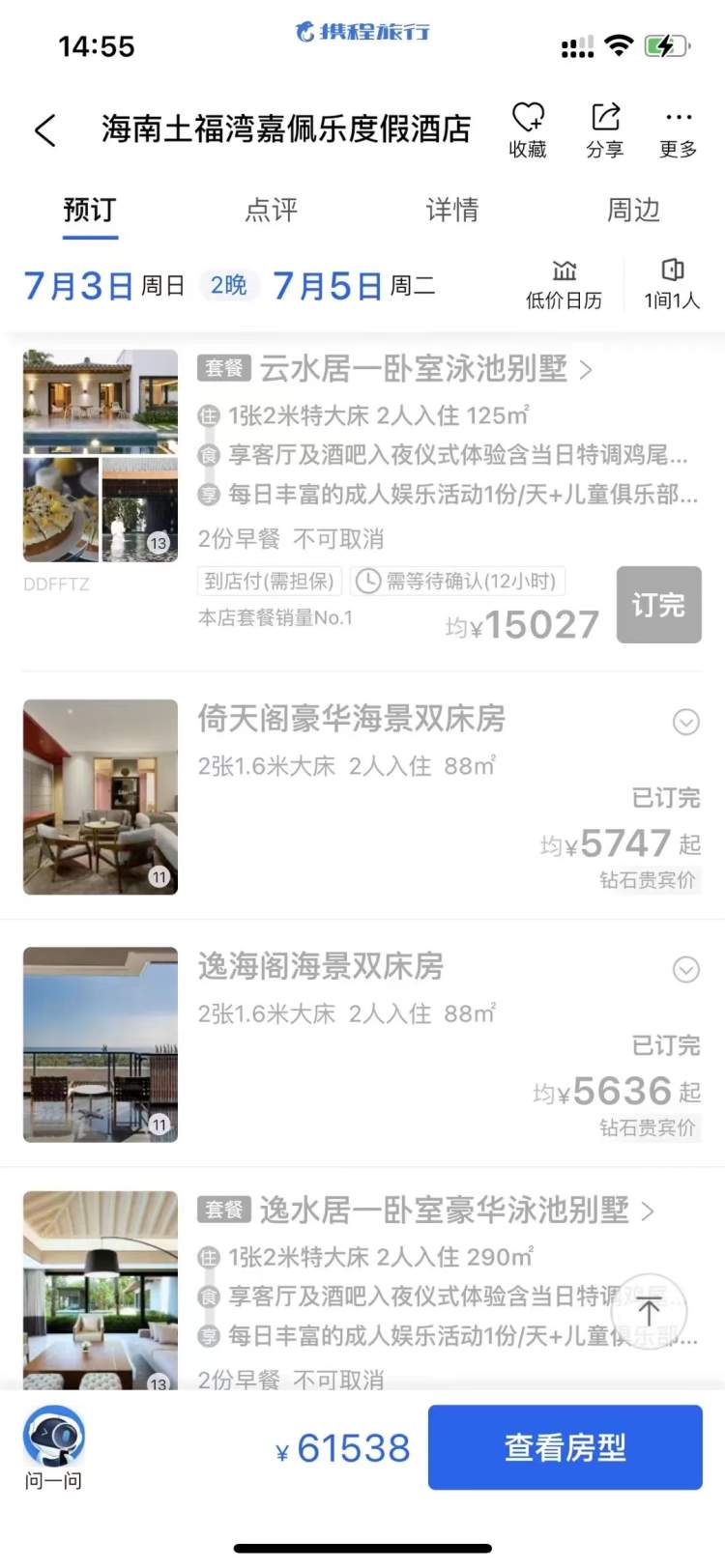Switch to the 详情 tab
725x1568 pixels.
click(x=452, y=210)
